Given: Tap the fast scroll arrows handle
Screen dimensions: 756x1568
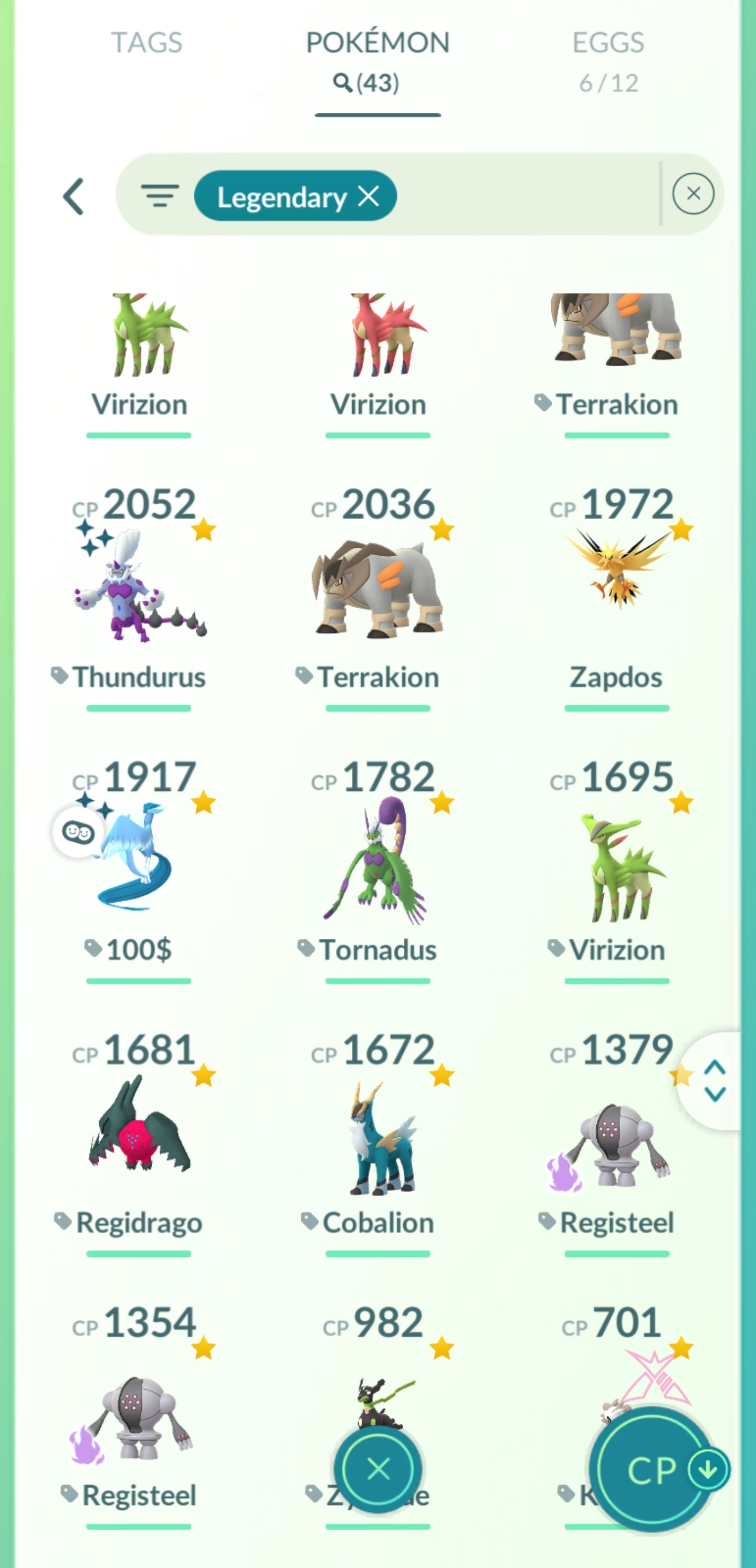Looking at the screenshot, I should 714,1080.
